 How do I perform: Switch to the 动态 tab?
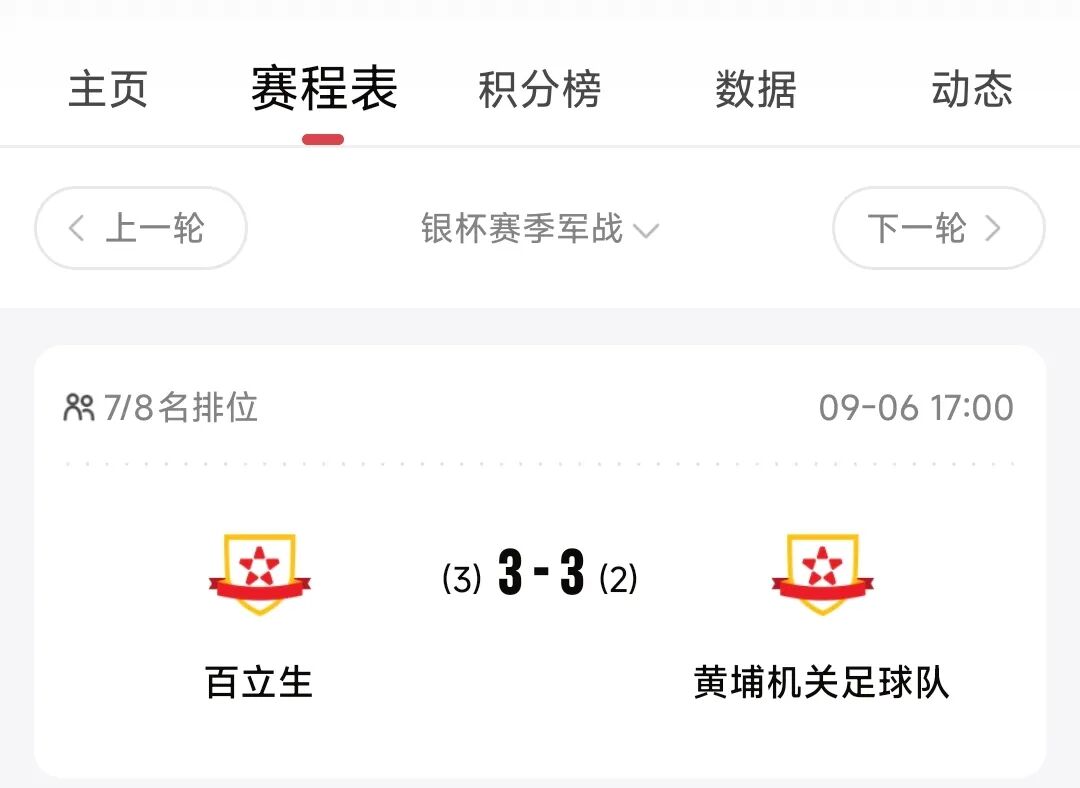972,90
